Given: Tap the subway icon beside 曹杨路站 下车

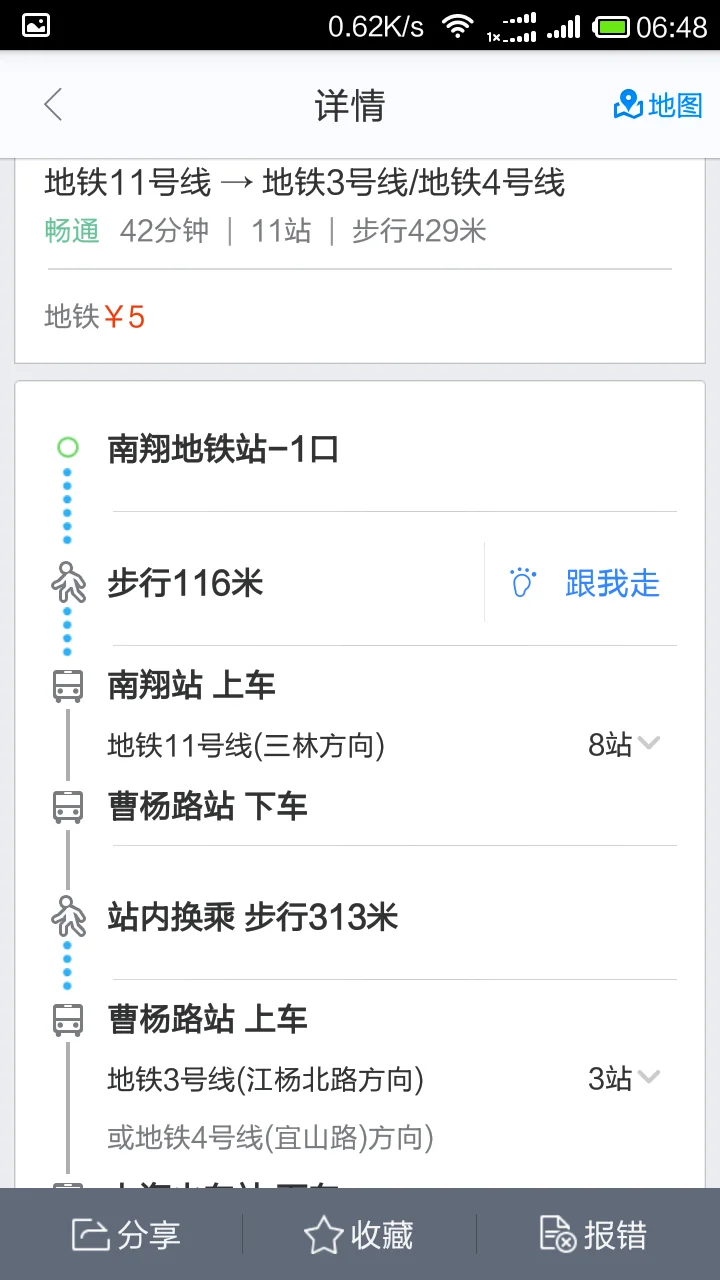Looking at the screenshot, I should pos(67,807).
